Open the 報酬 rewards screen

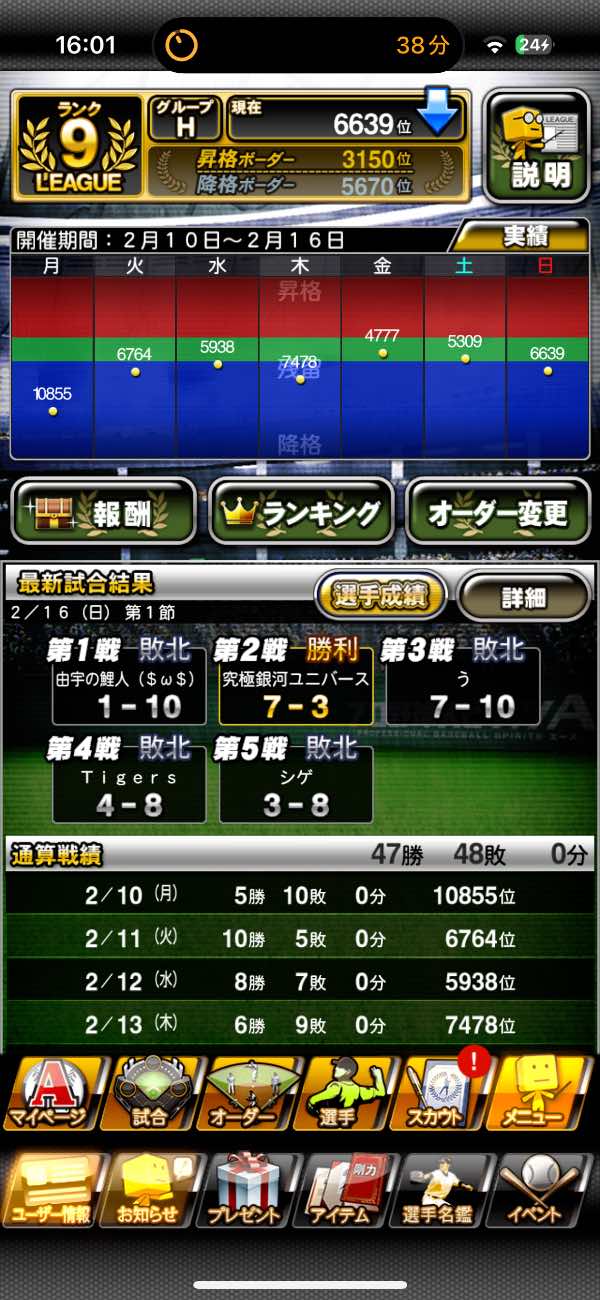tap(103, 514)
